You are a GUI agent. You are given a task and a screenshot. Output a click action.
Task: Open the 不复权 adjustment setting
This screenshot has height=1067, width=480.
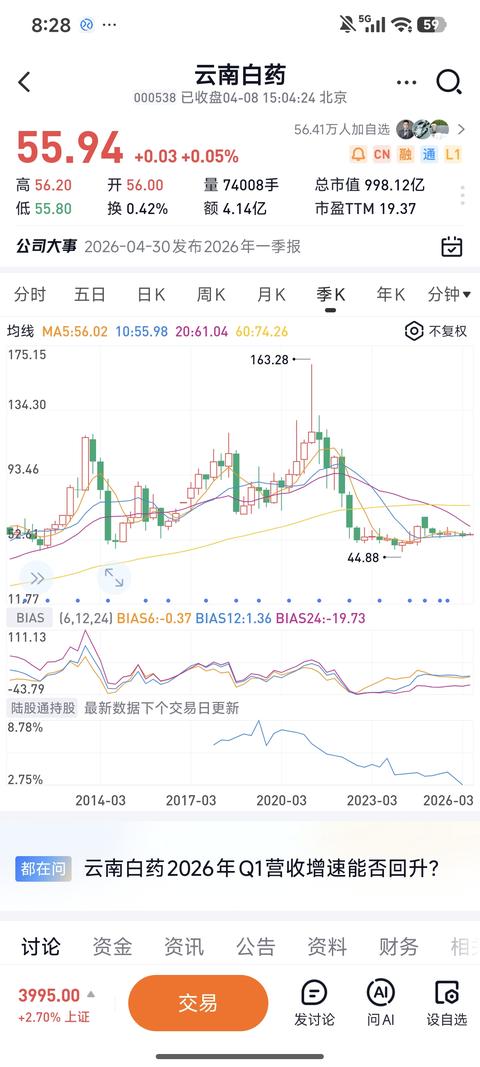(x=436, y=331)
